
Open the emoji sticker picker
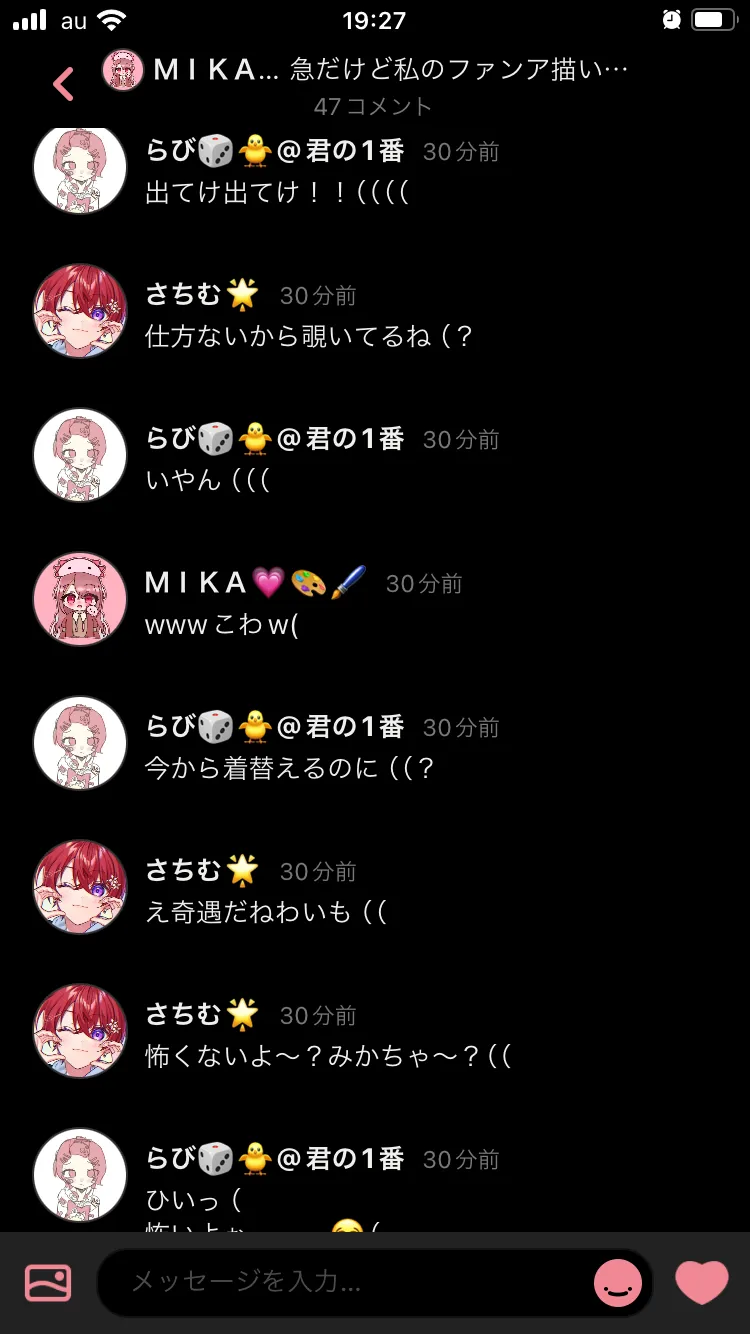pyautogui.click(x=618, y=1283)
